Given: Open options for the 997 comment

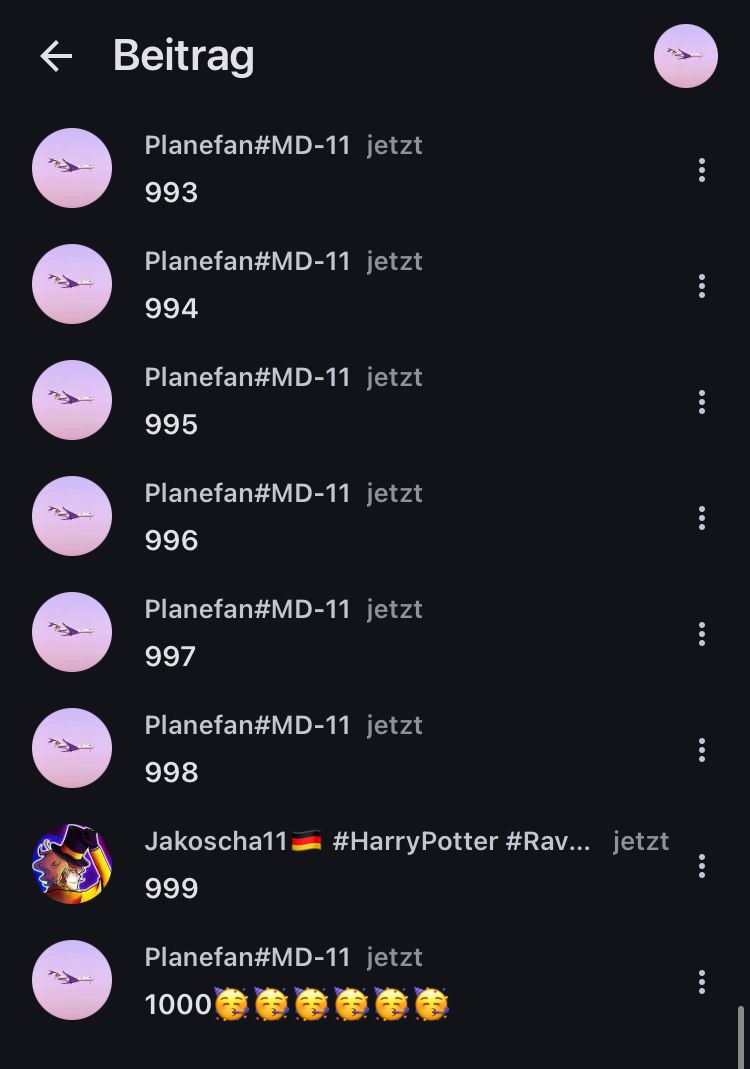Looking at the screenshot, I should pos(702,634).
